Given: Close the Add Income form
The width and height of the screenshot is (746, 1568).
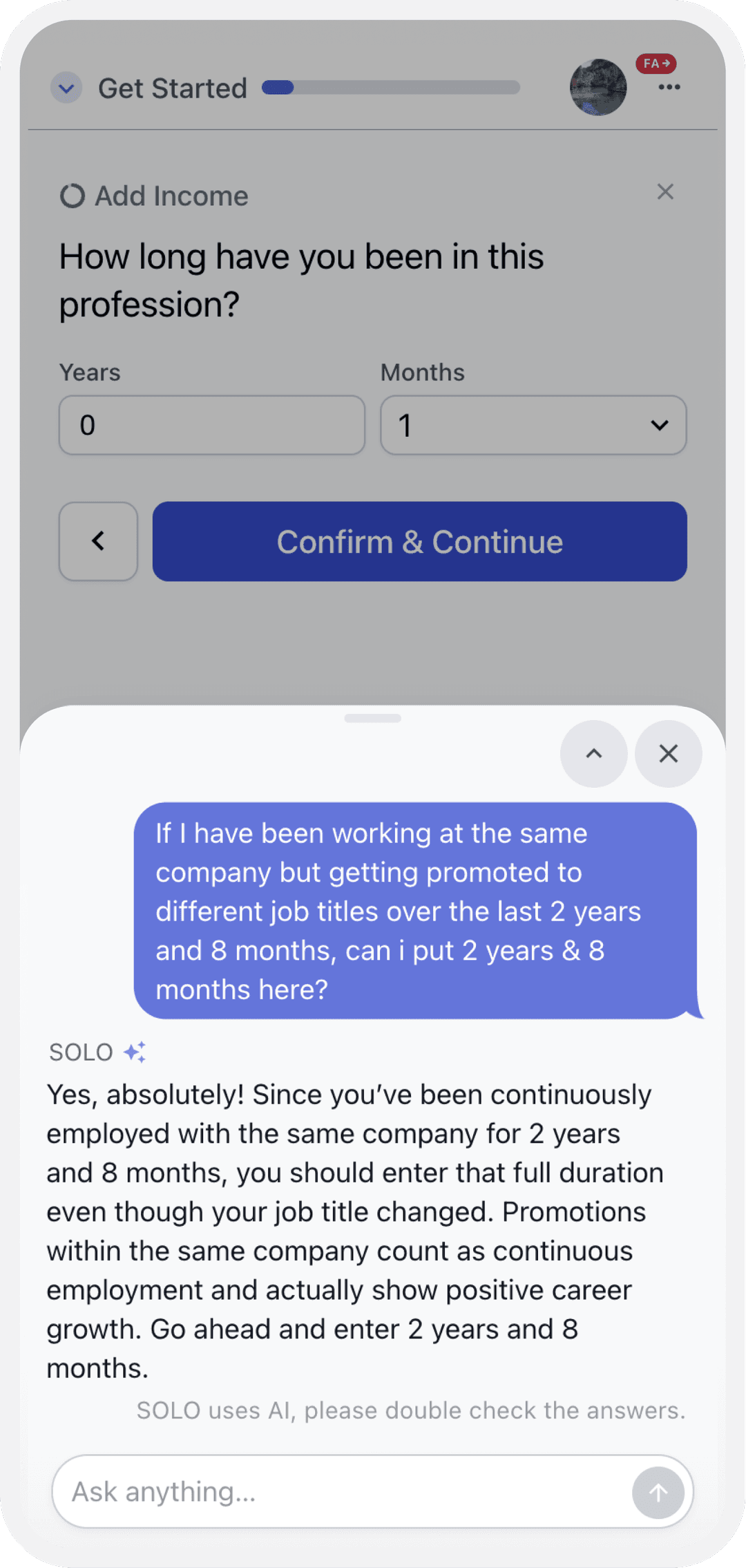Looking at the screenshot, I should (x=665, y=192).
